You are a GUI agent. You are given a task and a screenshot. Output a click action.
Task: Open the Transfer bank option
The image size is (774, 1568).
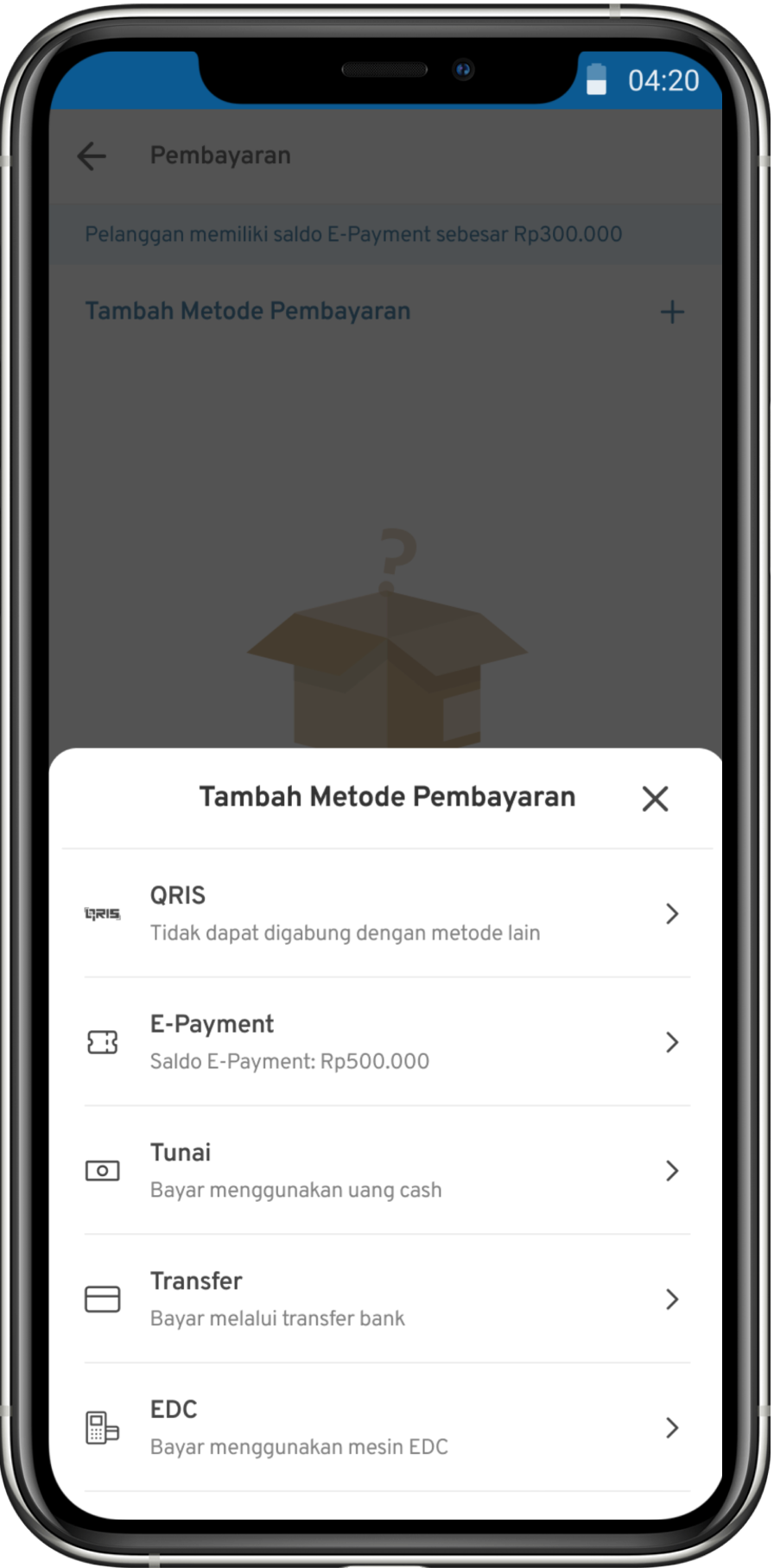tap(386, 1299)
